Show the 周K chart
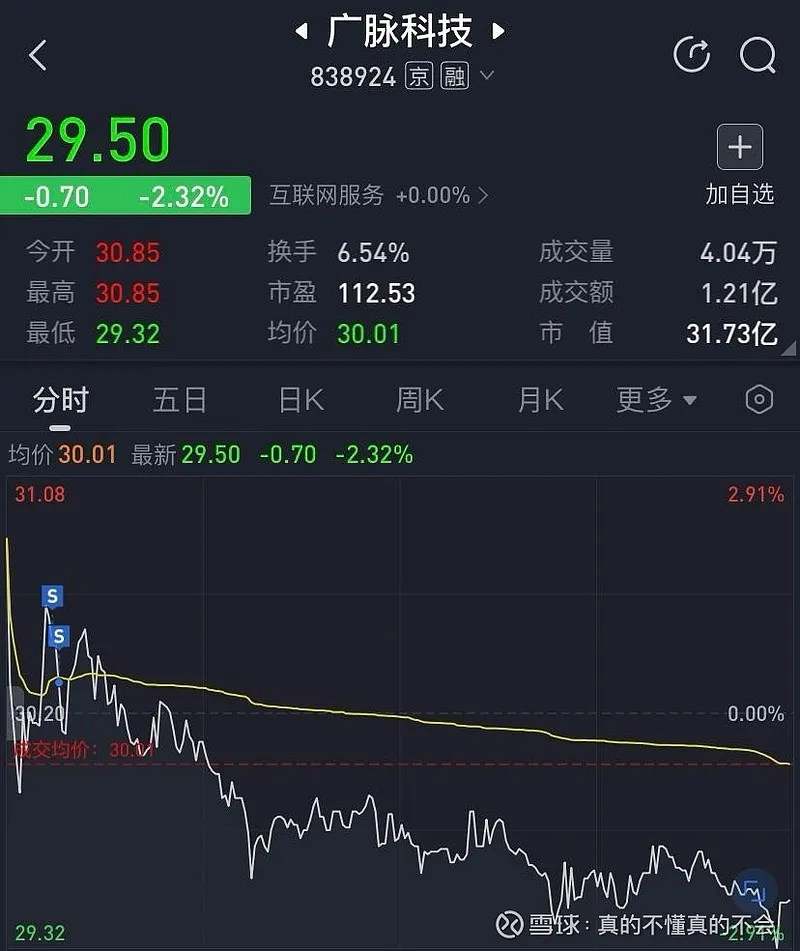The image size is (800, 951). [419, 400]
